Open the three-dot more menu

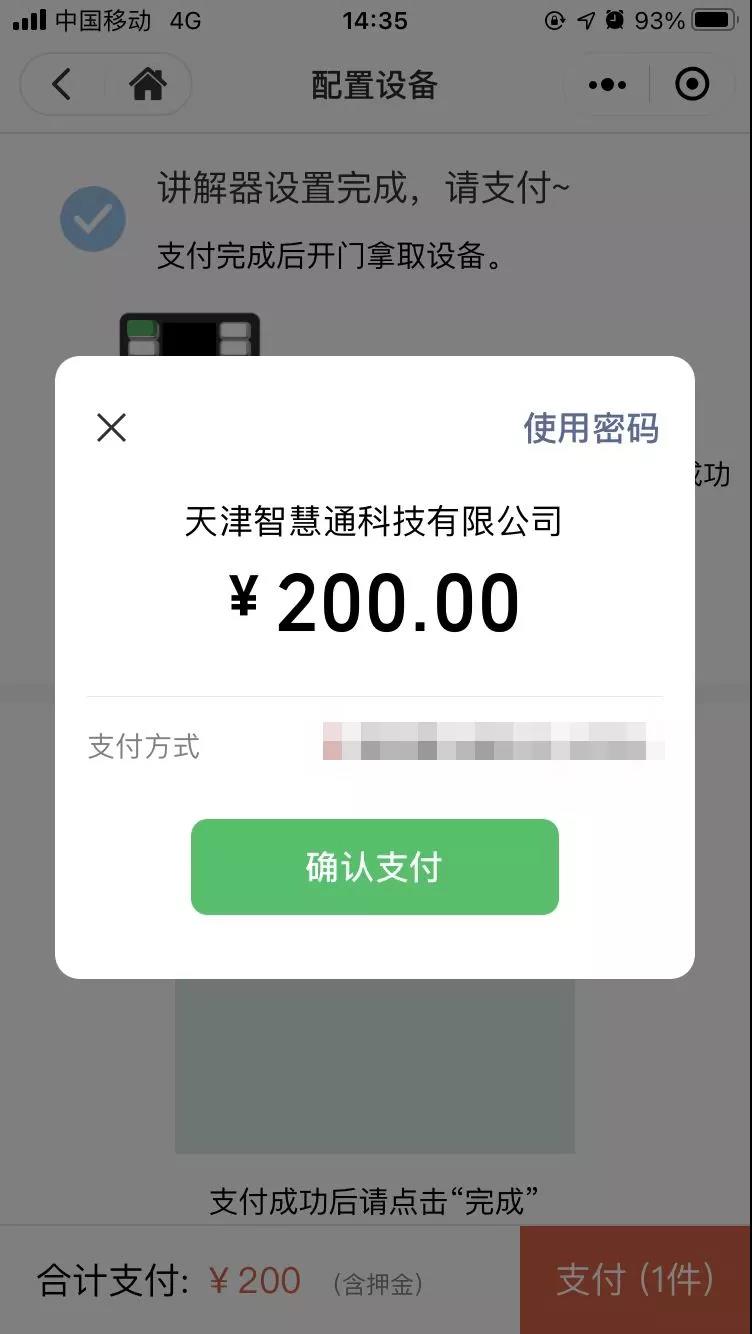607,85
